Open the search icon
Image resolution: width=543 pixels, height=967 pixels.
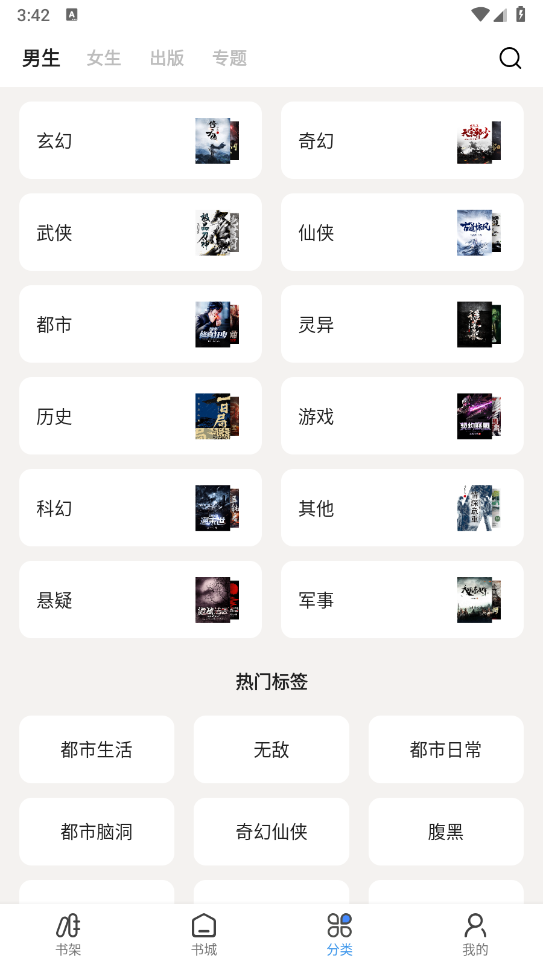(510, 58)
